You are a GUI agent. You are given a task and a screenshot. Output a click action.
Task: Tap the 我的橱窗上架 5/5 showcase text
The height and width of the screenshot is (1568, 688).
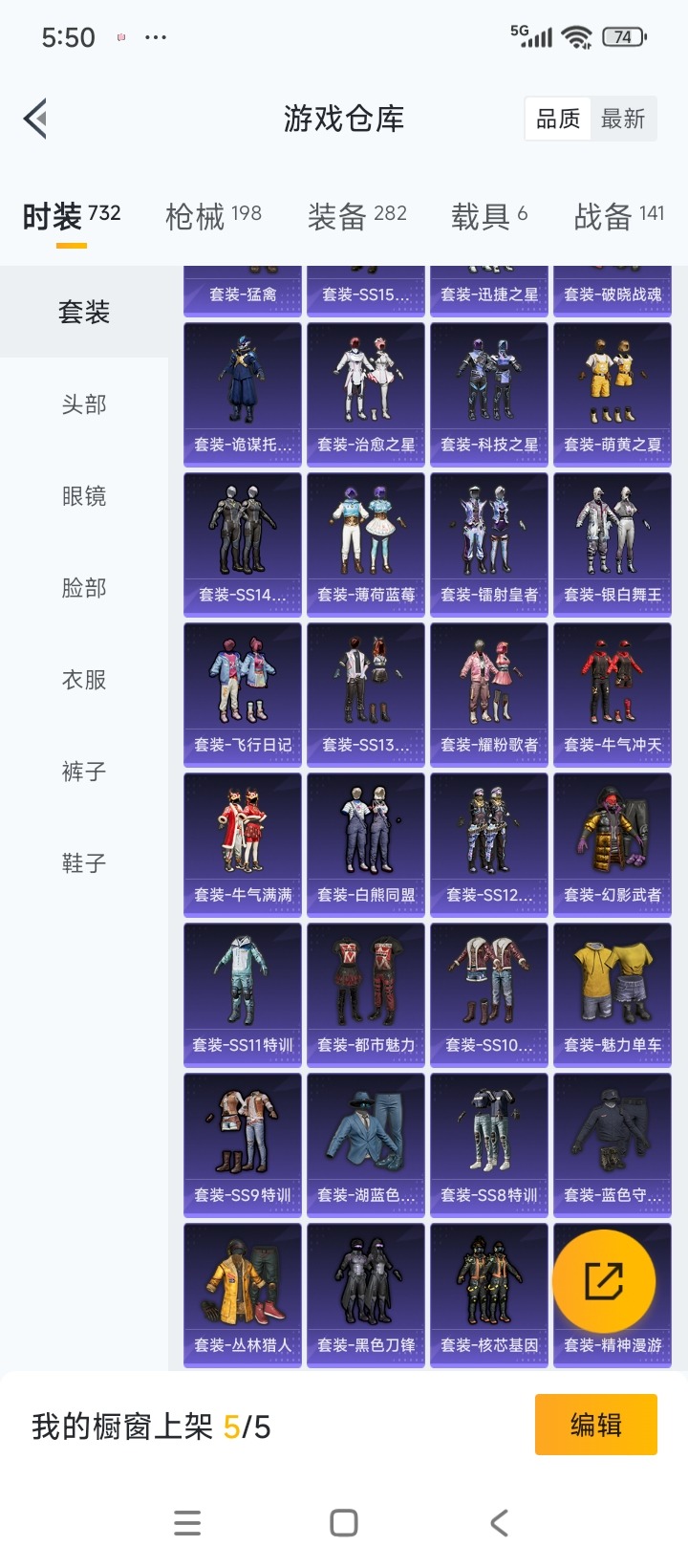tap(153, 1426)
